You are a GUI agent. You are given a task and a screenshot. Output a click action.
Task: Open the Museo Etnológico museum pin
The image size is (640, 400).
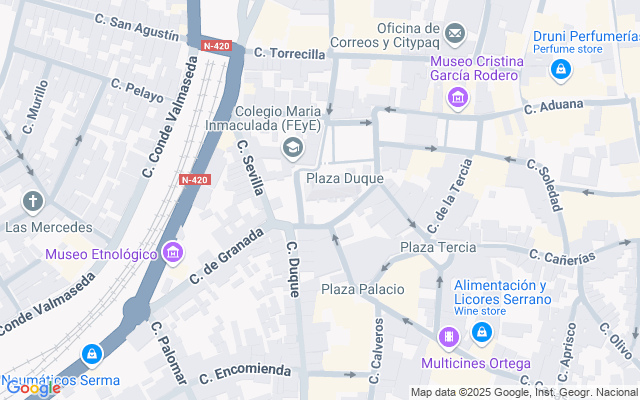point(173,253)
